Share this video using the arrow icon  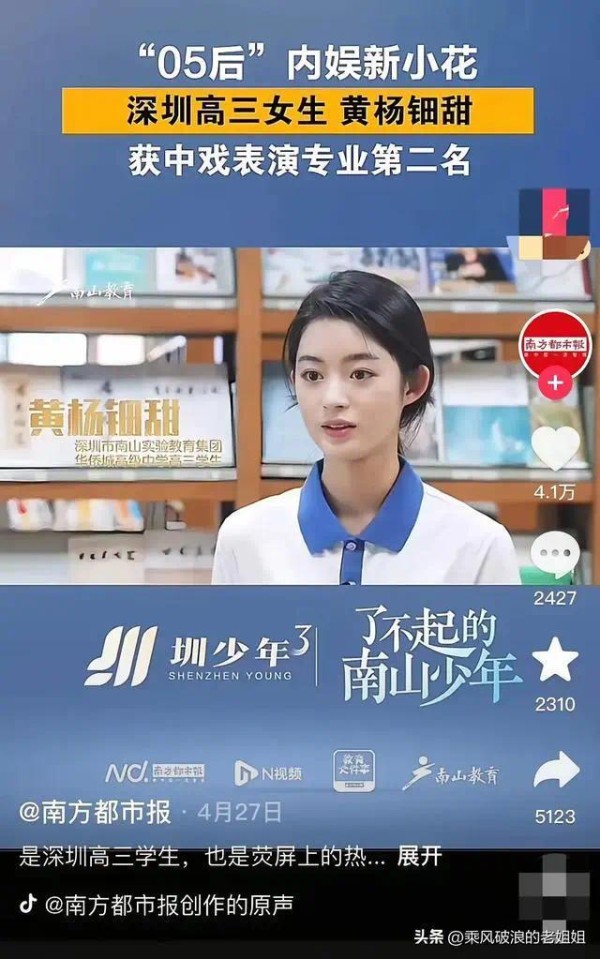pos(556,770)
